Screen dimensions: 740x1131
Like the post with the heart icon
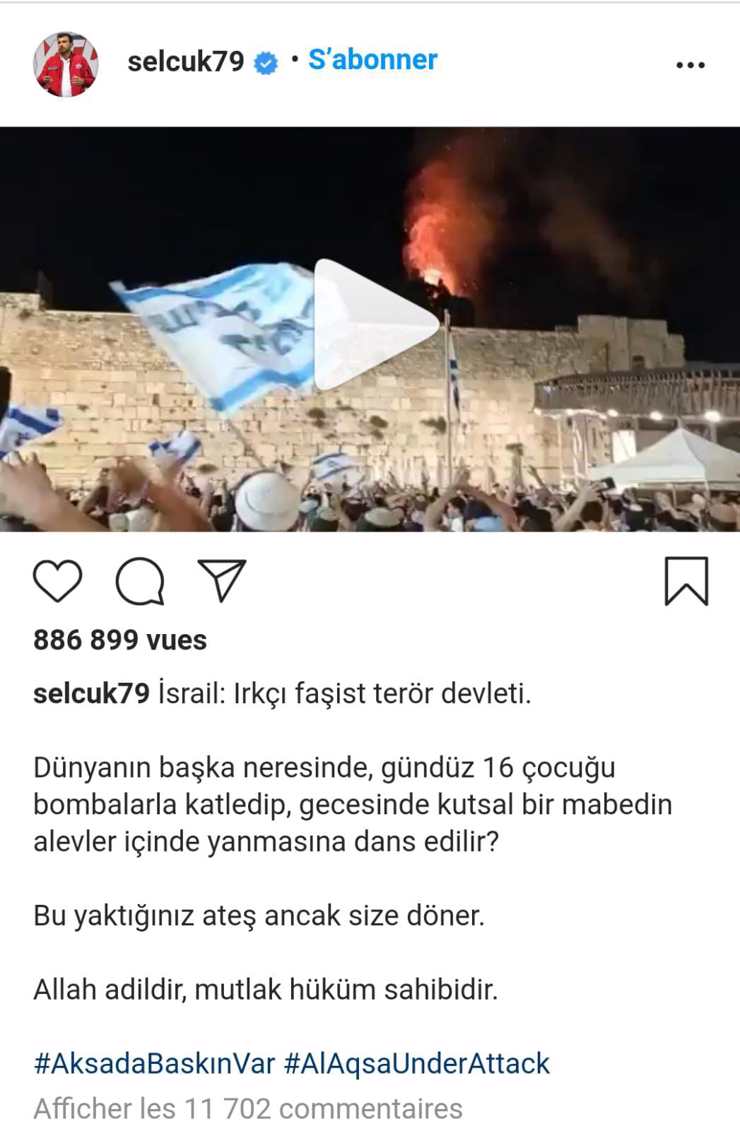[x=57, y=581]
